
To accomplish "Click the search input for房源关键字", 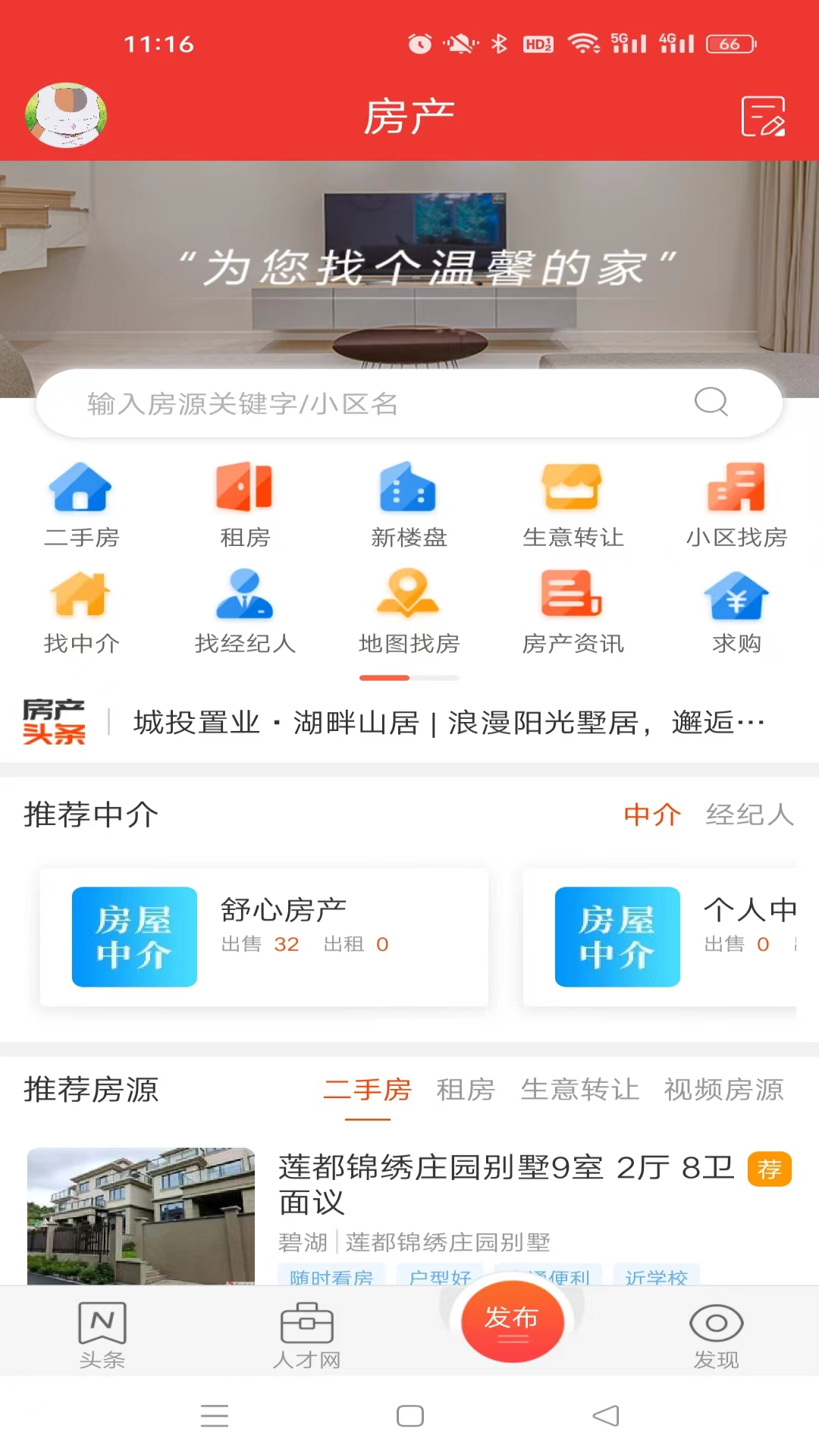I will coord(409,403).
